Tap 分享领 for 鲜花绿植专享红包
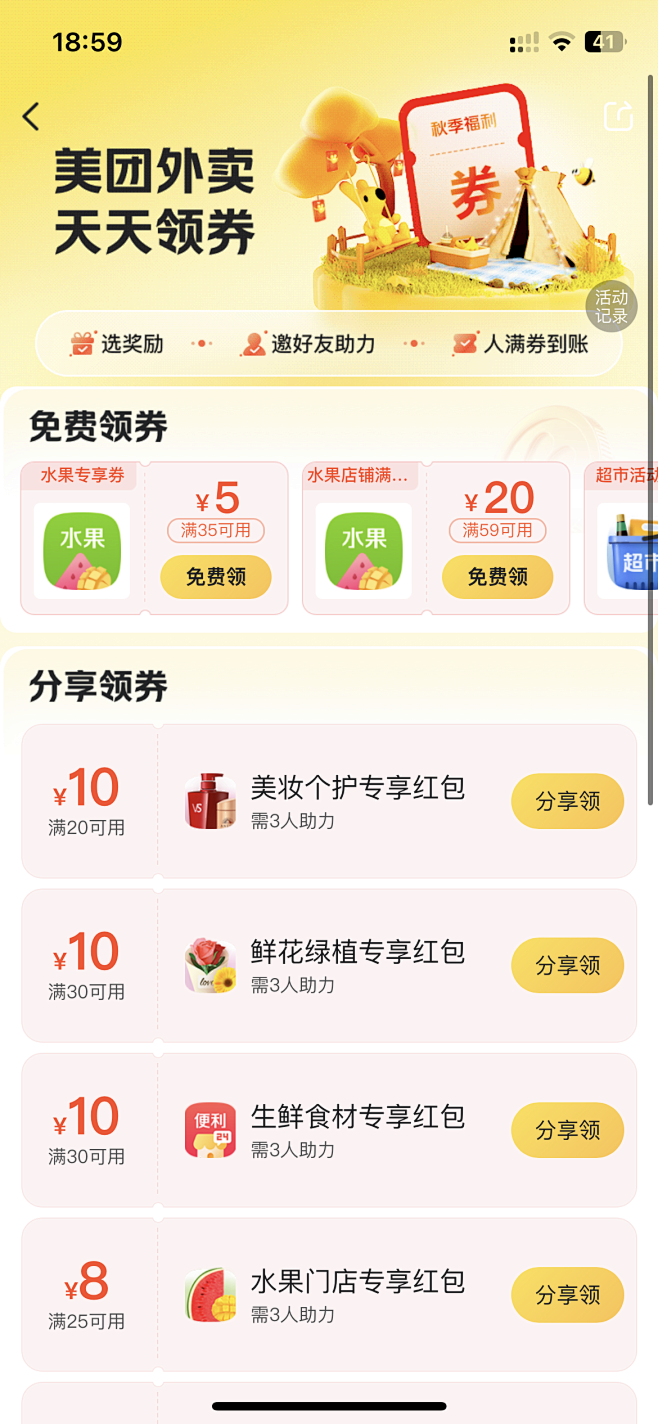 (567, 965)
